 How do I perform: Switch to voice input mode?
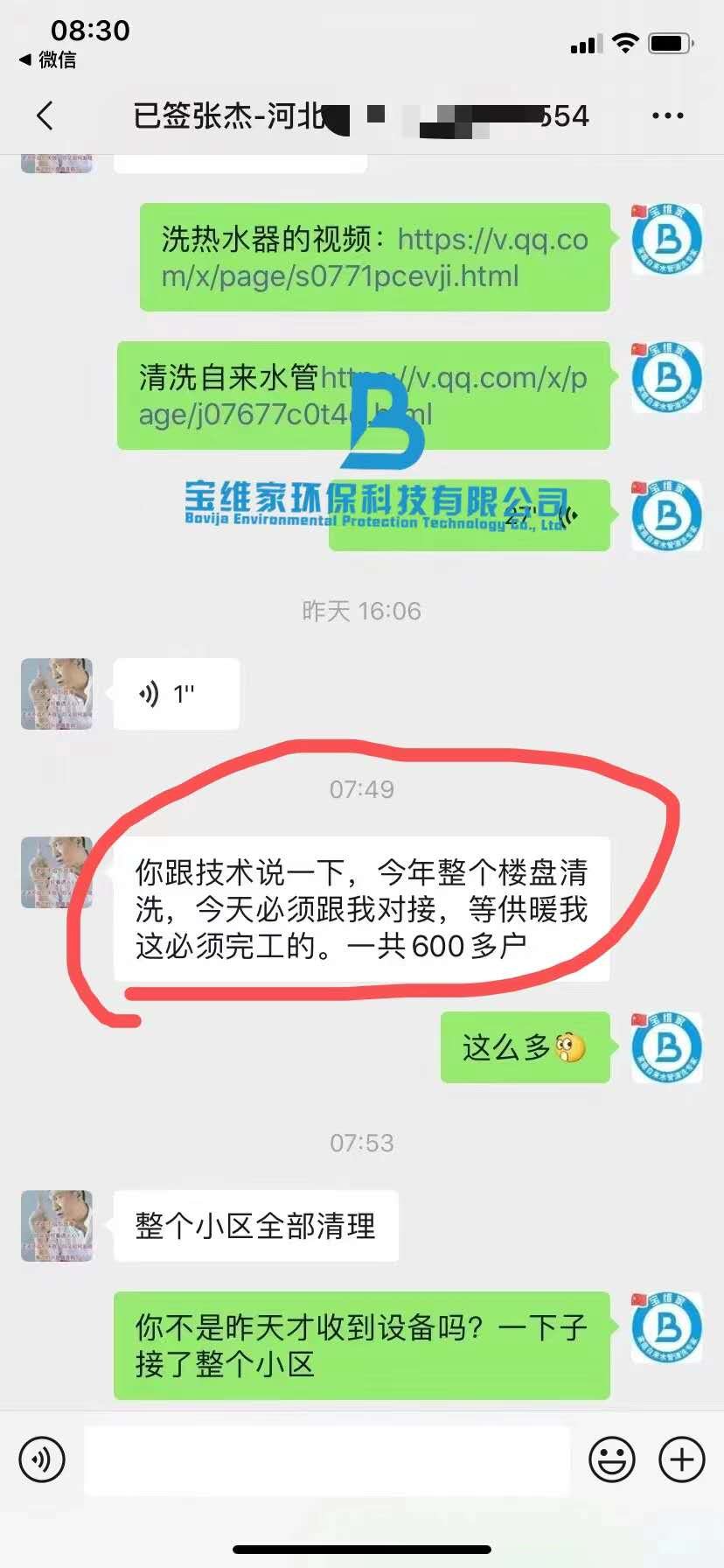point(42,1459)
